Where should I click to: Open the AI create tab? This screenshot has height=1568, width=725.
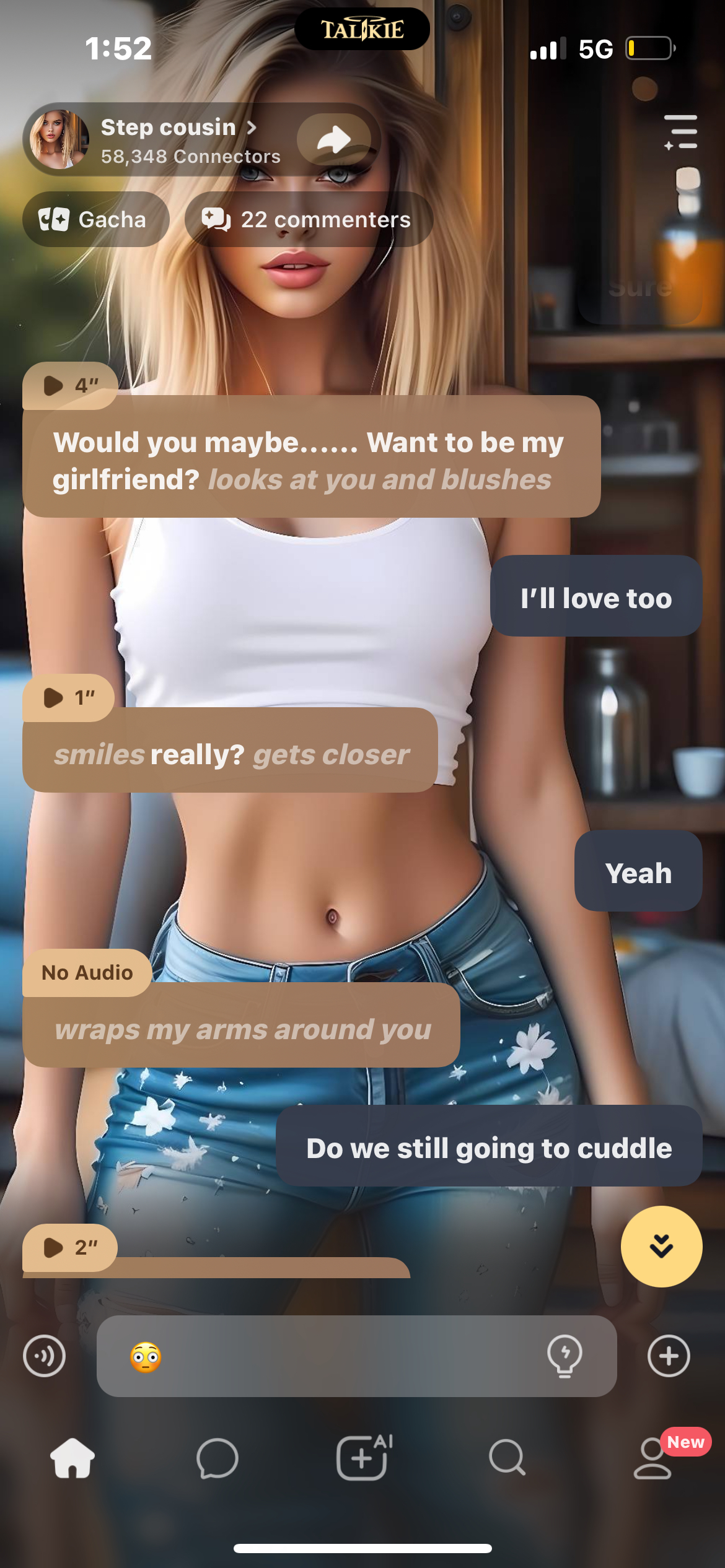tap(362, 1458)
